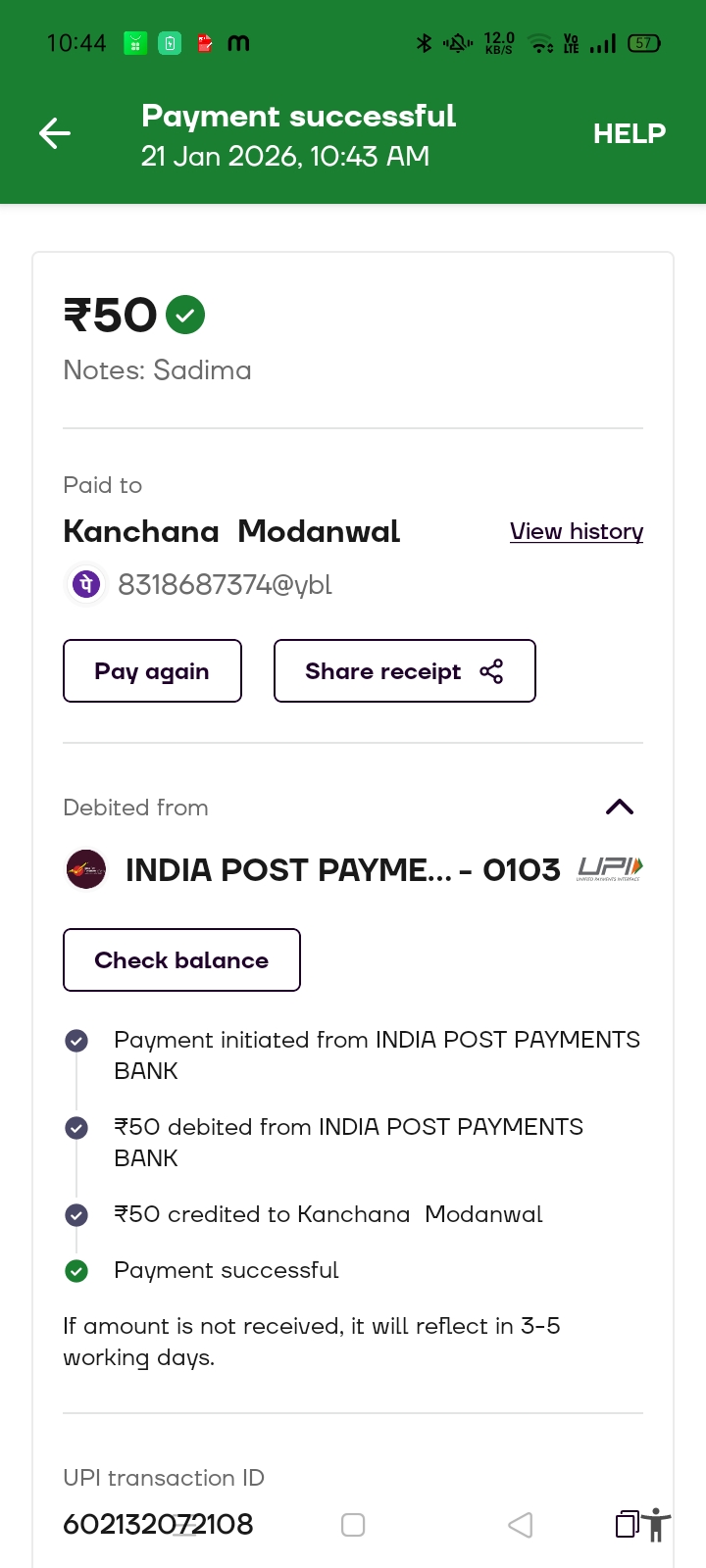Tap the system back triangle

click(x=521, y=1525)
